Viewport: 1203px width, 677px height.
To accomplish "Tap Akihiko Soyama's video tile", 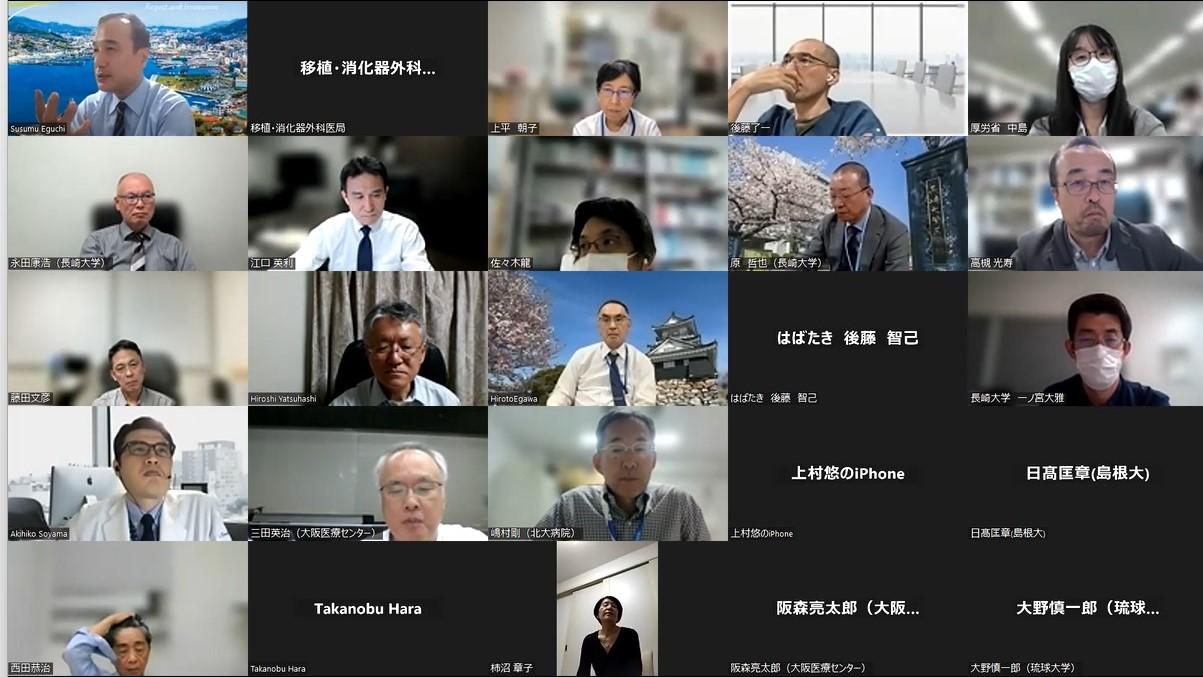I will tap(127, 473).
